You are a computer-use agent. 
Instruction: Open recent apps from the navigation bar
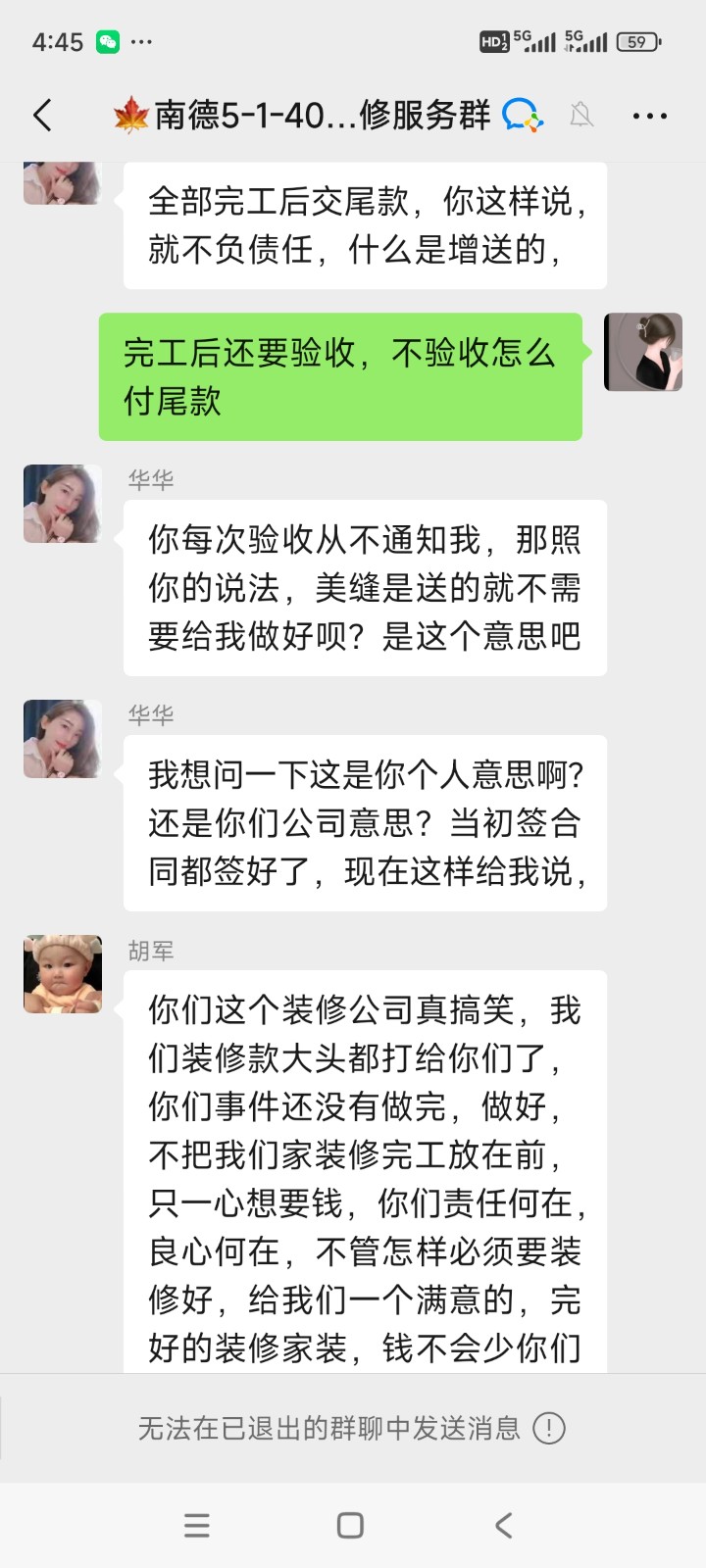pyautogui.click(x=197, y=1525)
